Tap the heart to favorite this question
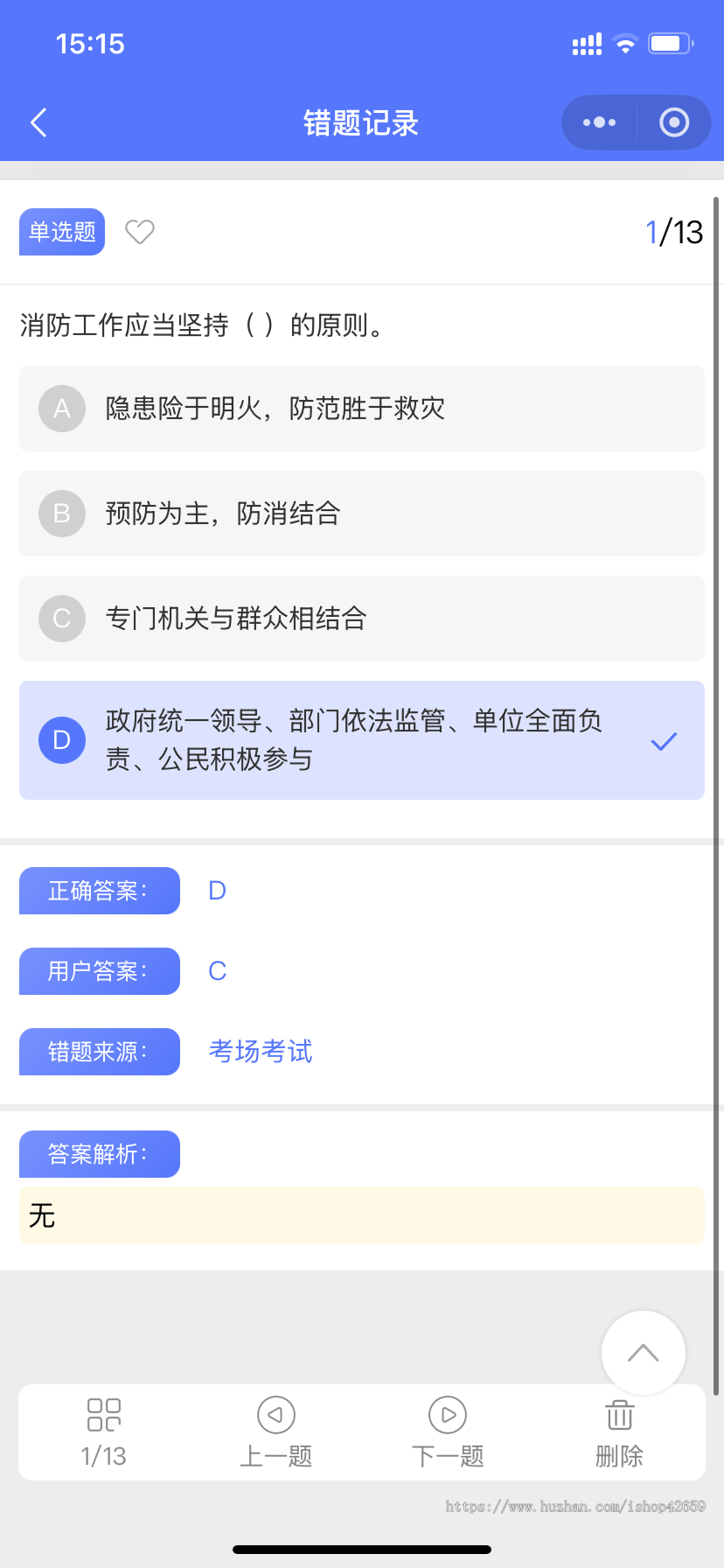Image resolution: width=724 pixels, height=1568 pixels. (139, 232)
